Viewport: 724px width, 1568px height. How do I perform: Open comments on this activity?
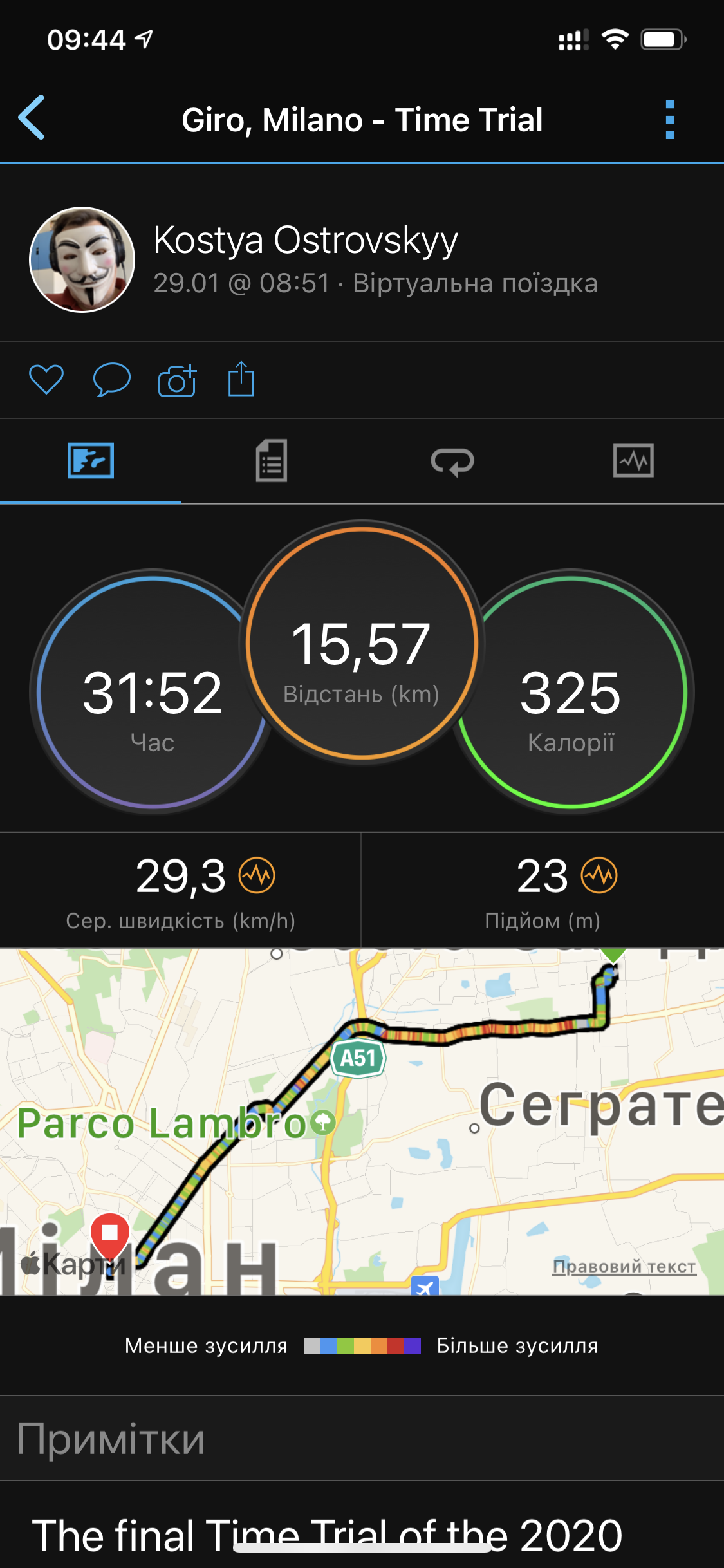click(111, 380)
